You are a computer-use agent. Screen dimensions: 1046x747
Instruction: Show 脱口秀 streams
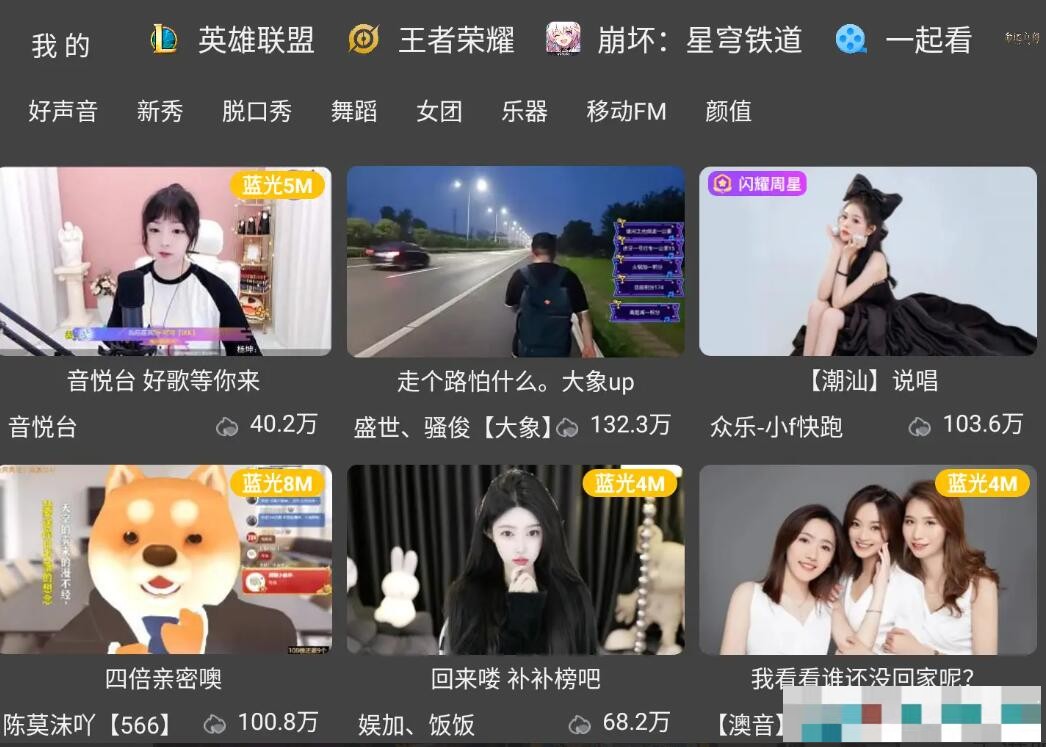(x=257, y=111)
